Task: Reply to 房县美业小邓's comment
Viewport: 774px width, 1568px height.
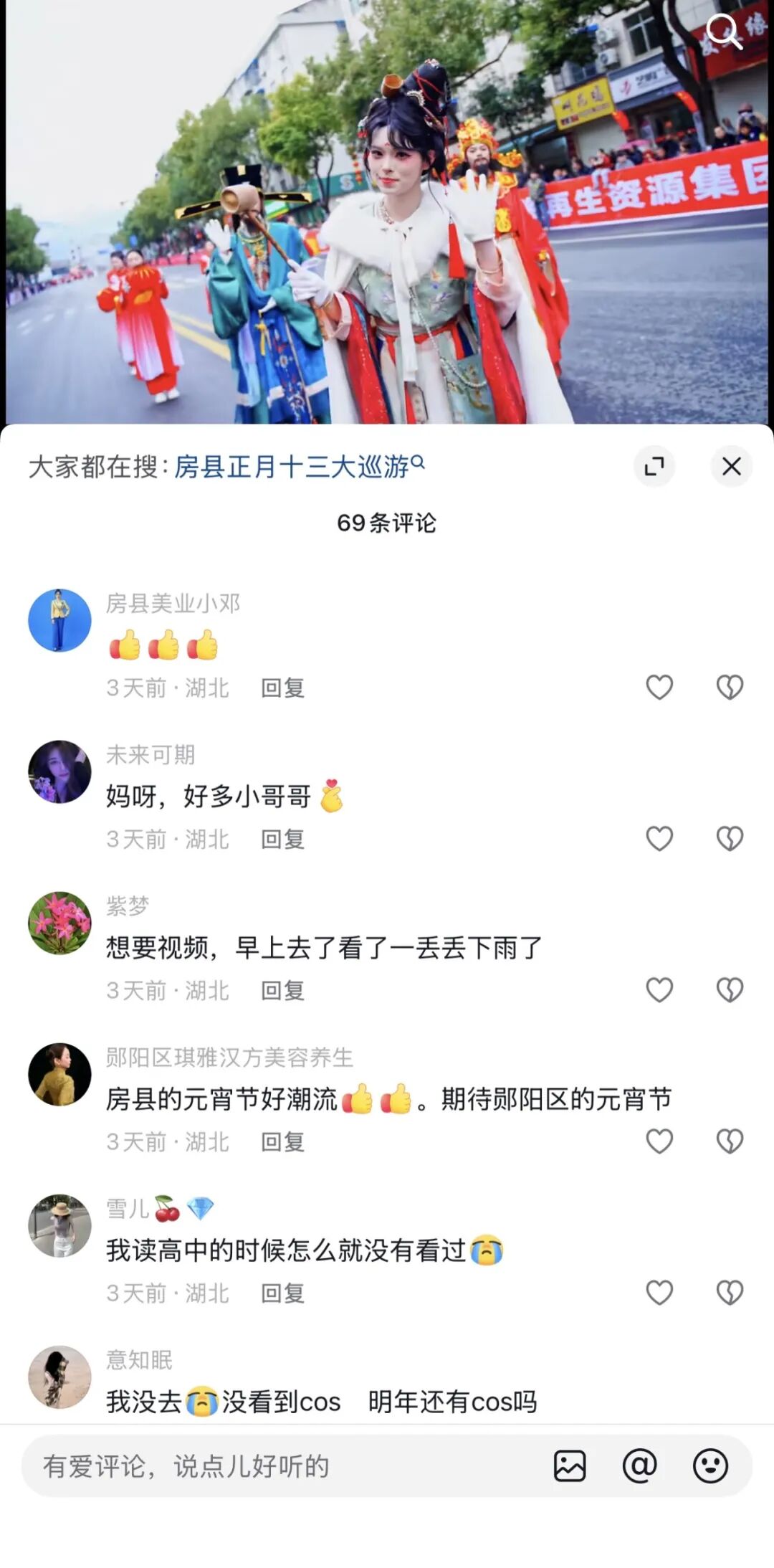Action: click(x=282, y=688)
